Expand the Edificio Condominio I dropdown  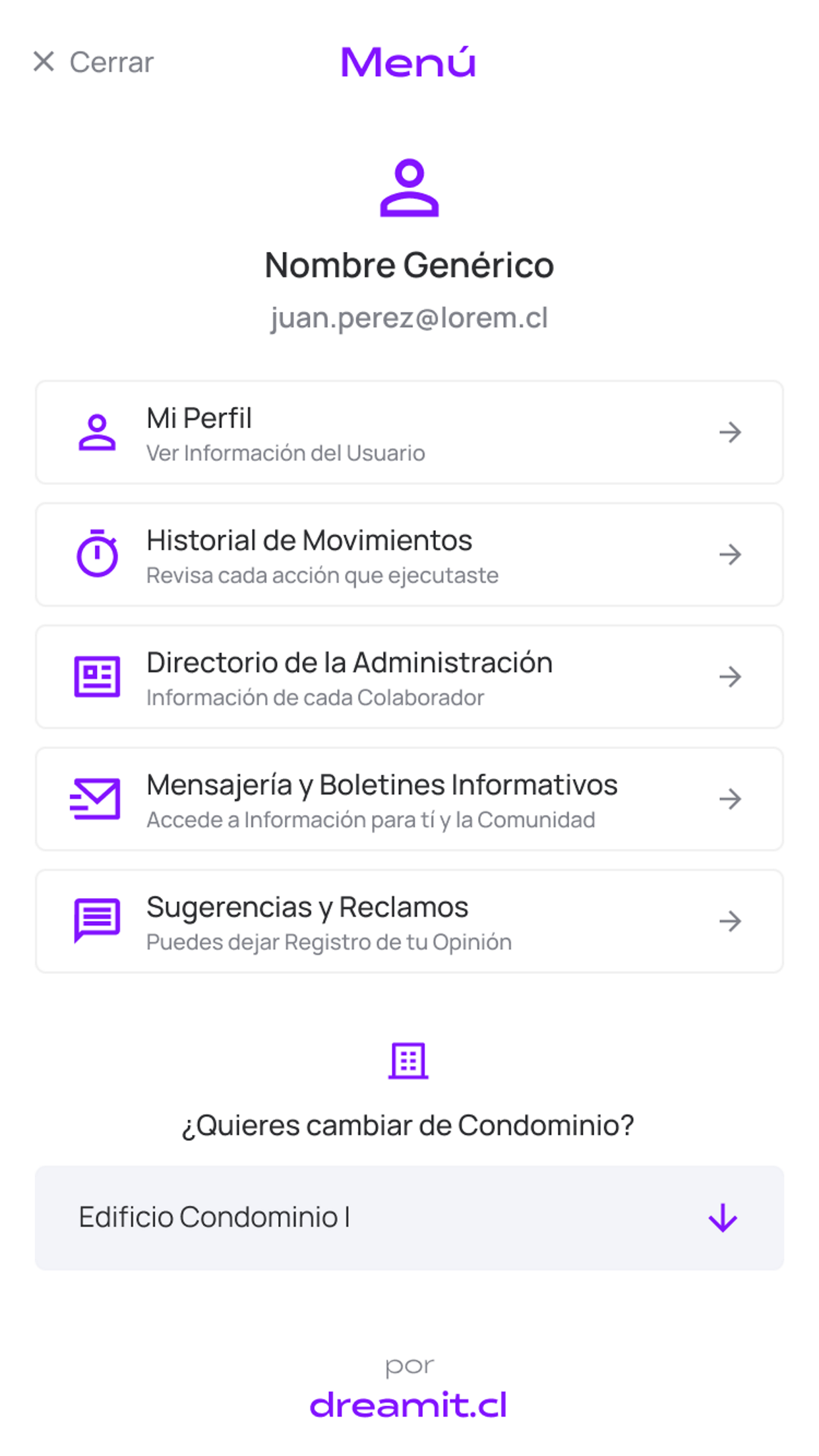click(409, 1217)
